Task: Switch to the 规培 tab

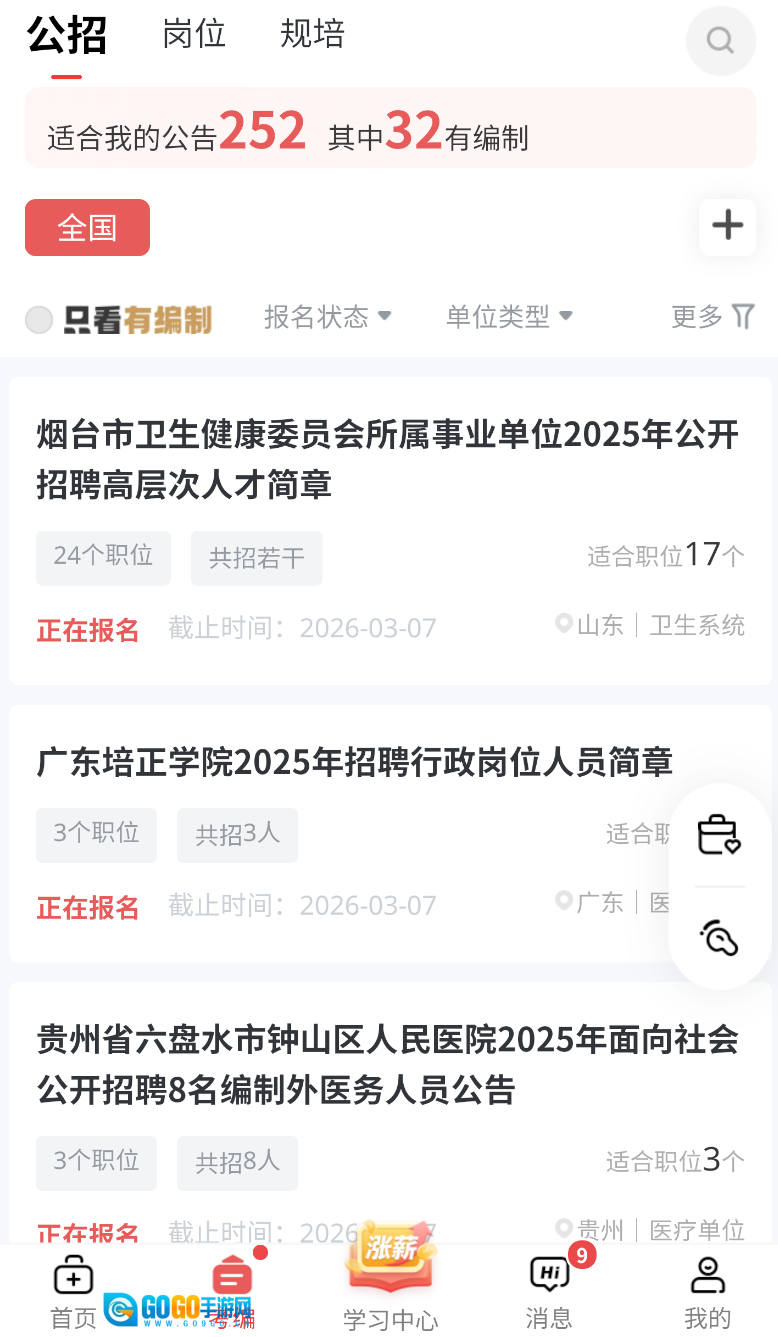Action: pyautogui.click(x=312, y=33)
